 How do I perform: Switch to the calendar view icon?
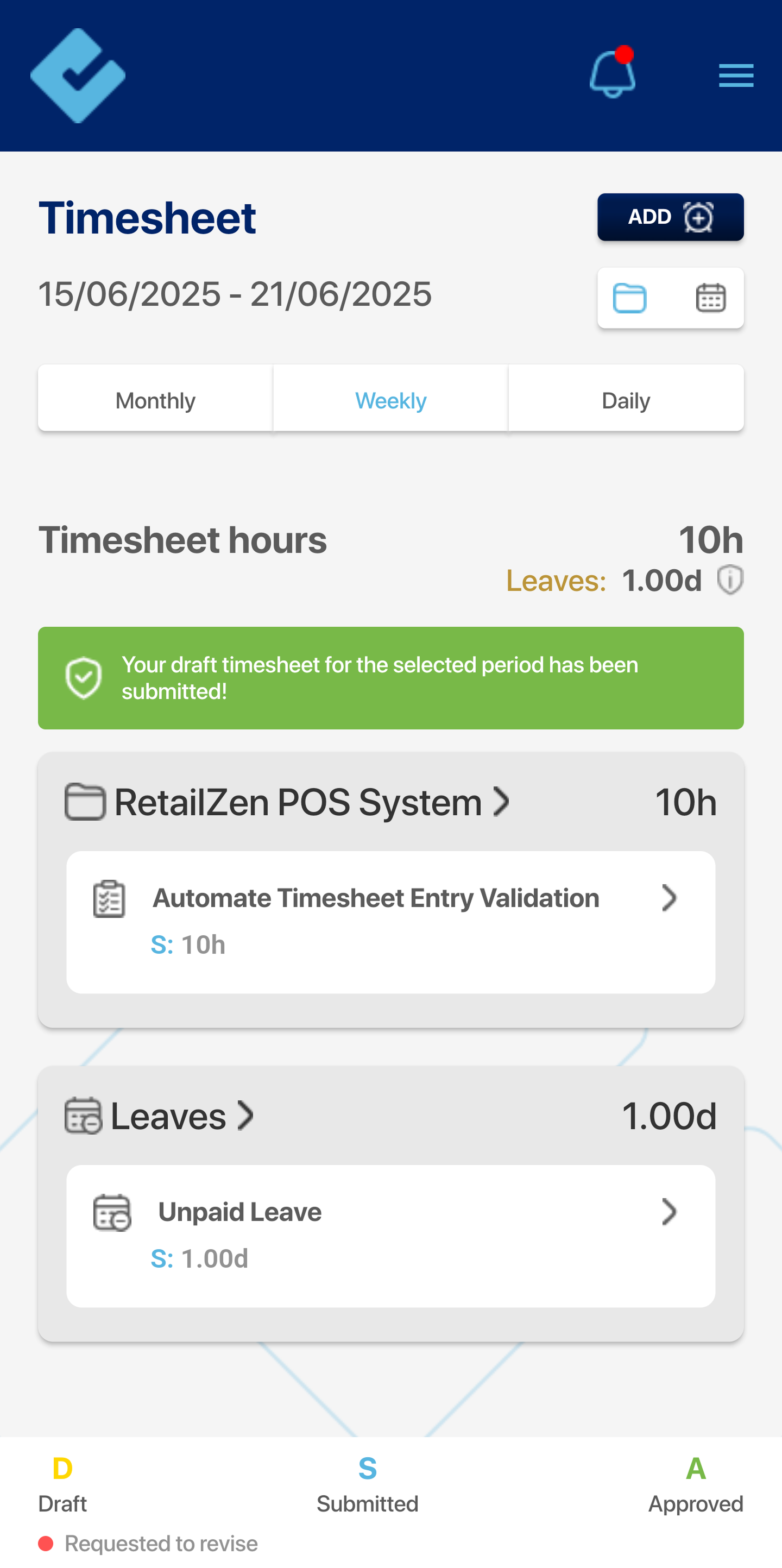(x=710, y=298)
